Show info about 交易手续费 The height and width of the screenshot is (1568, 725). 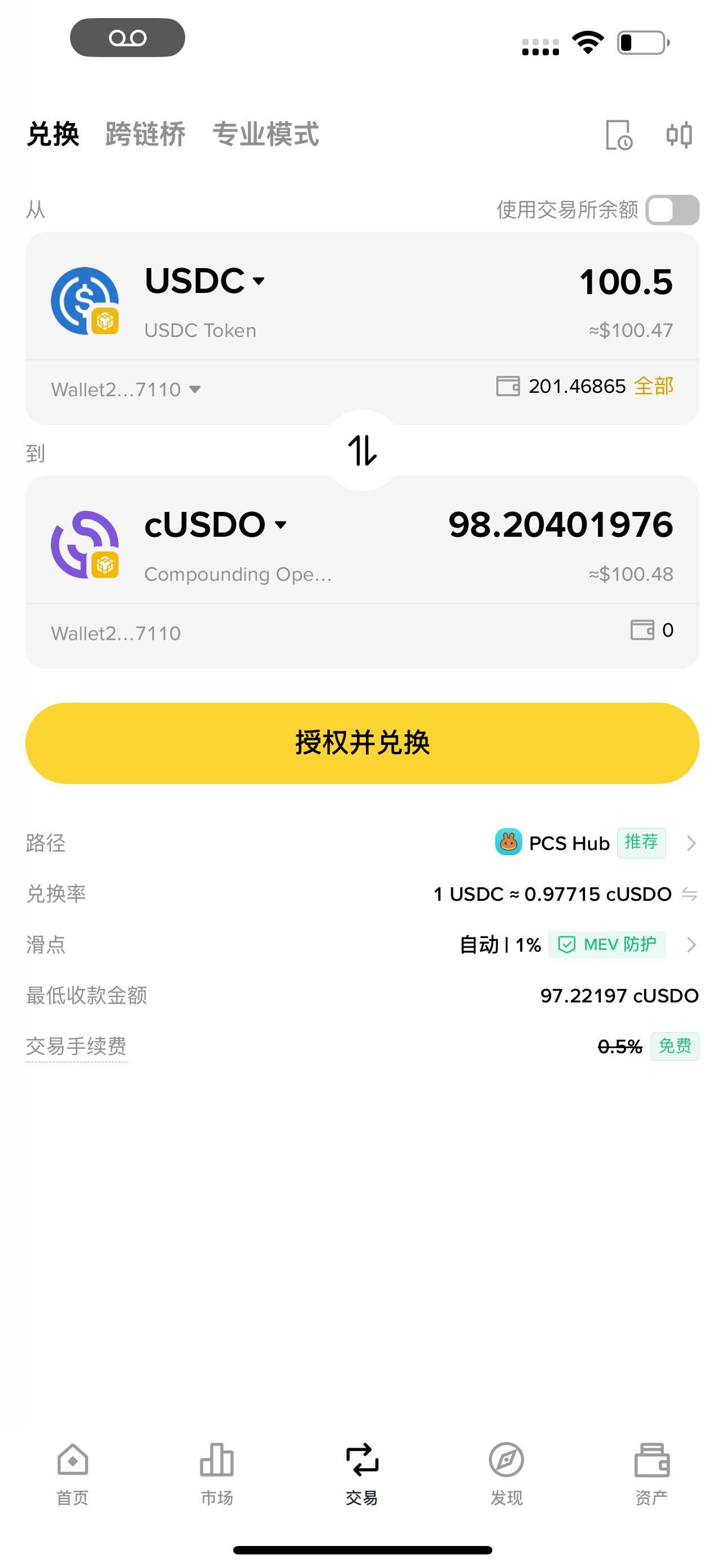point(76,1046)
